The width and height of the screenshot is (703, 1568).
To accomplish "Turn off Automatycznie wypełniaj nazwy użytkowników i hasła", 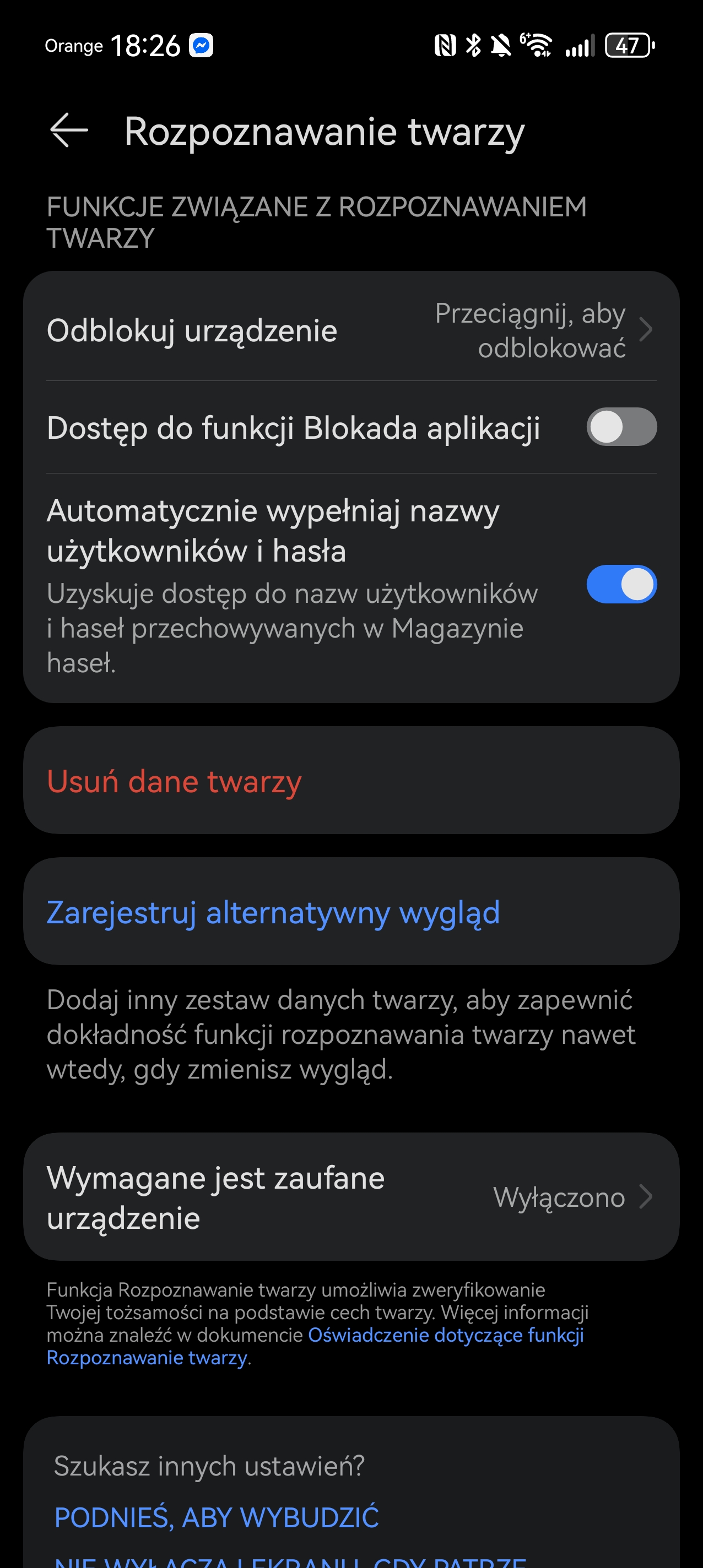I will pyautogui.click(x=621, y=584).
